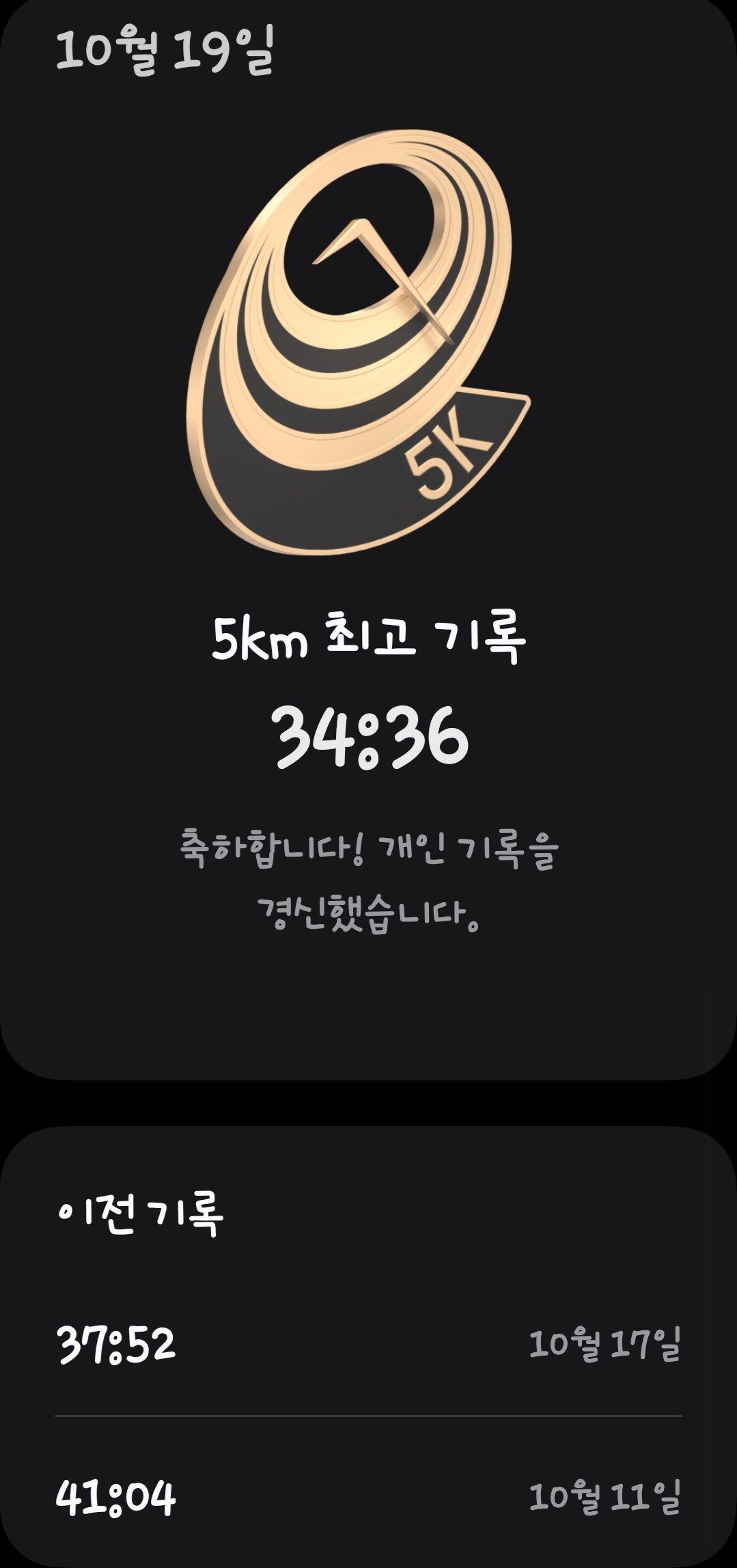Open the 37:52 record from 10월 17일
Image resolution: width=737 pixels, height=1568 pixels.
[367, 1344]
